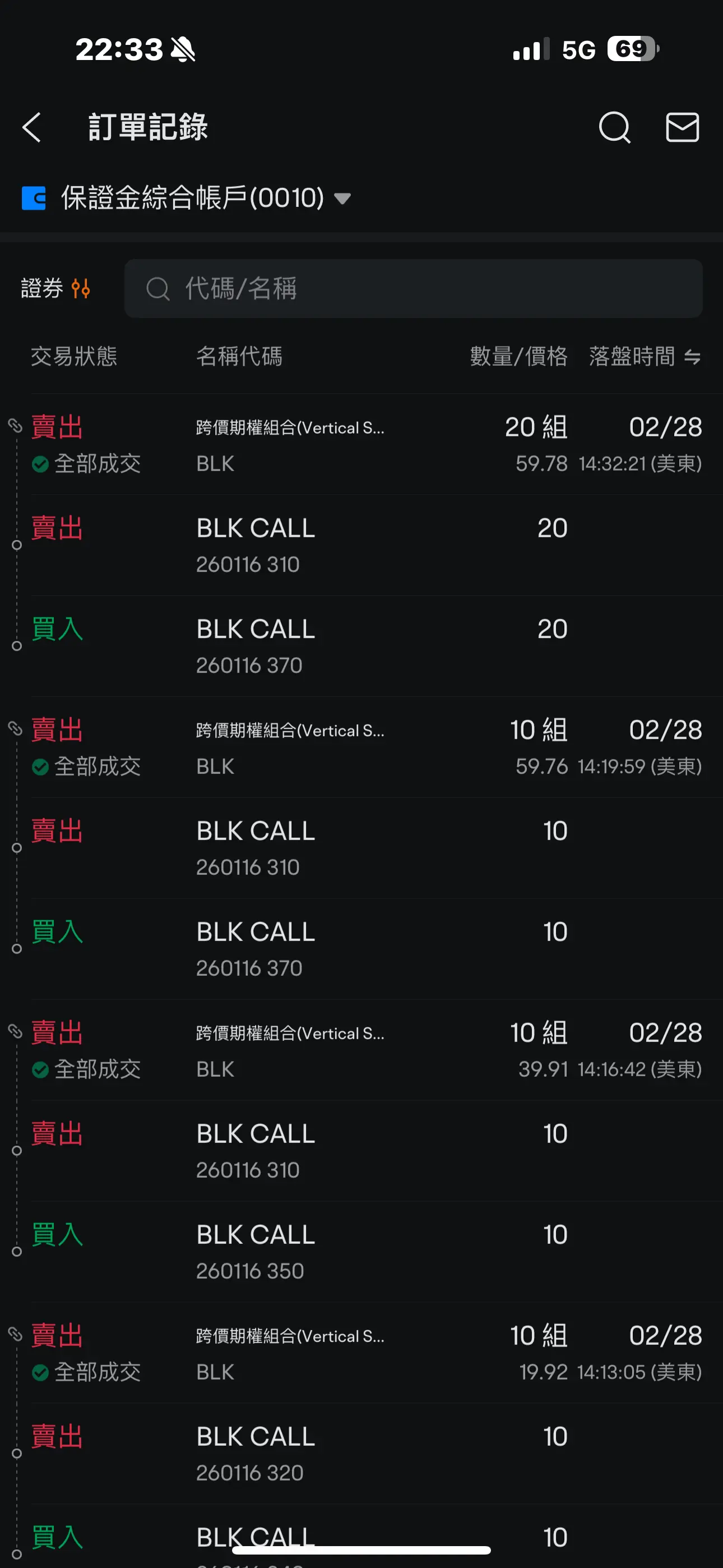This screenshot has width=723, height=1568.
Task: Select the 買入 BLK CALL 260116 350 leg
Action: point(361,1252)
